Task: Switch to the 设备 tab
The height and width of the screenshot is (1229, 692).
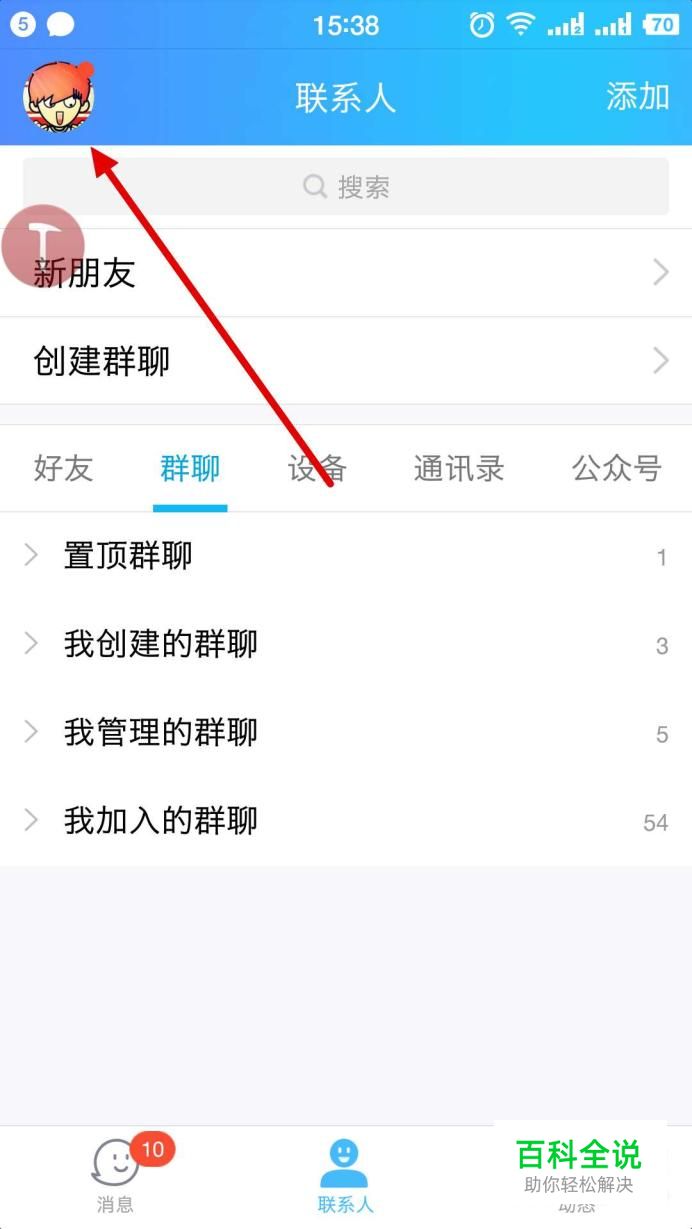Action: point(317,468)
